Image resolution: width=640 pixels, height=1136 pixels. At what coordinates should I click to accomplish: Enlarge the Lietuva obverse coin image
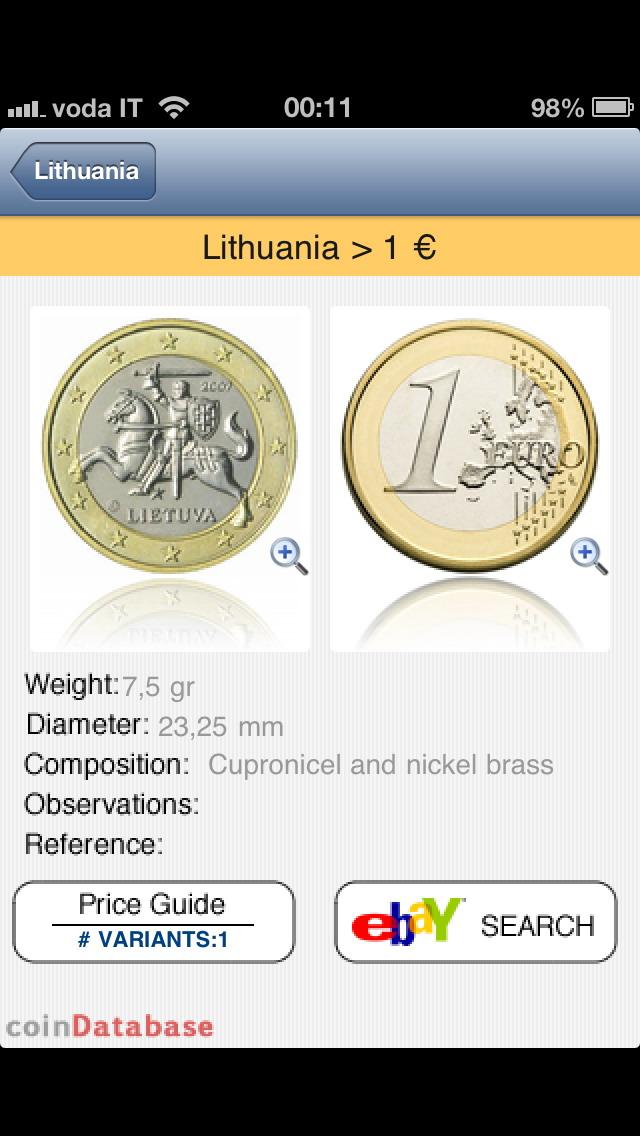coord(289,556)
